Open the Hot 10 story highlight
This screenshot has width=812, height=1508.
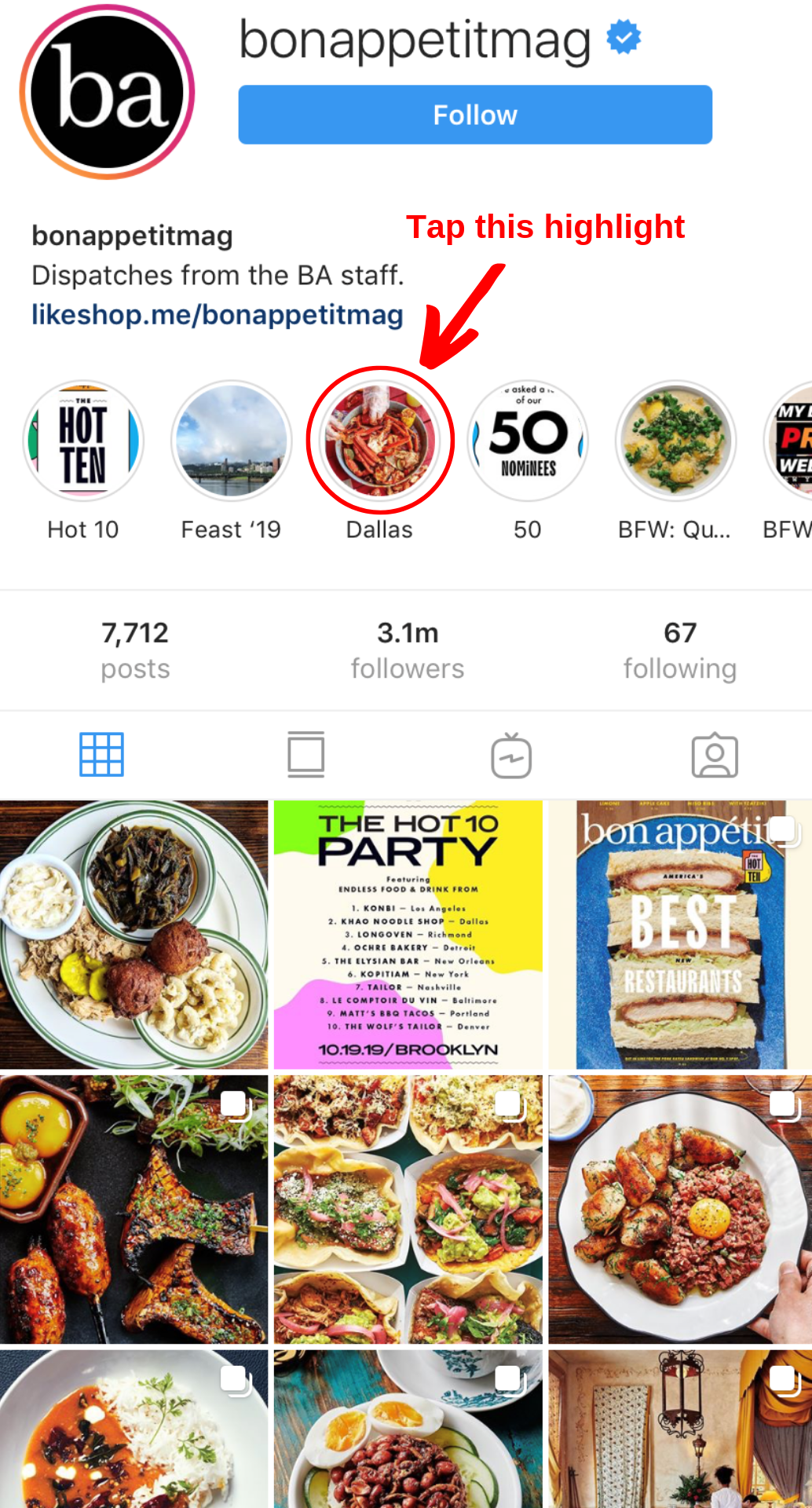point(83,441)
